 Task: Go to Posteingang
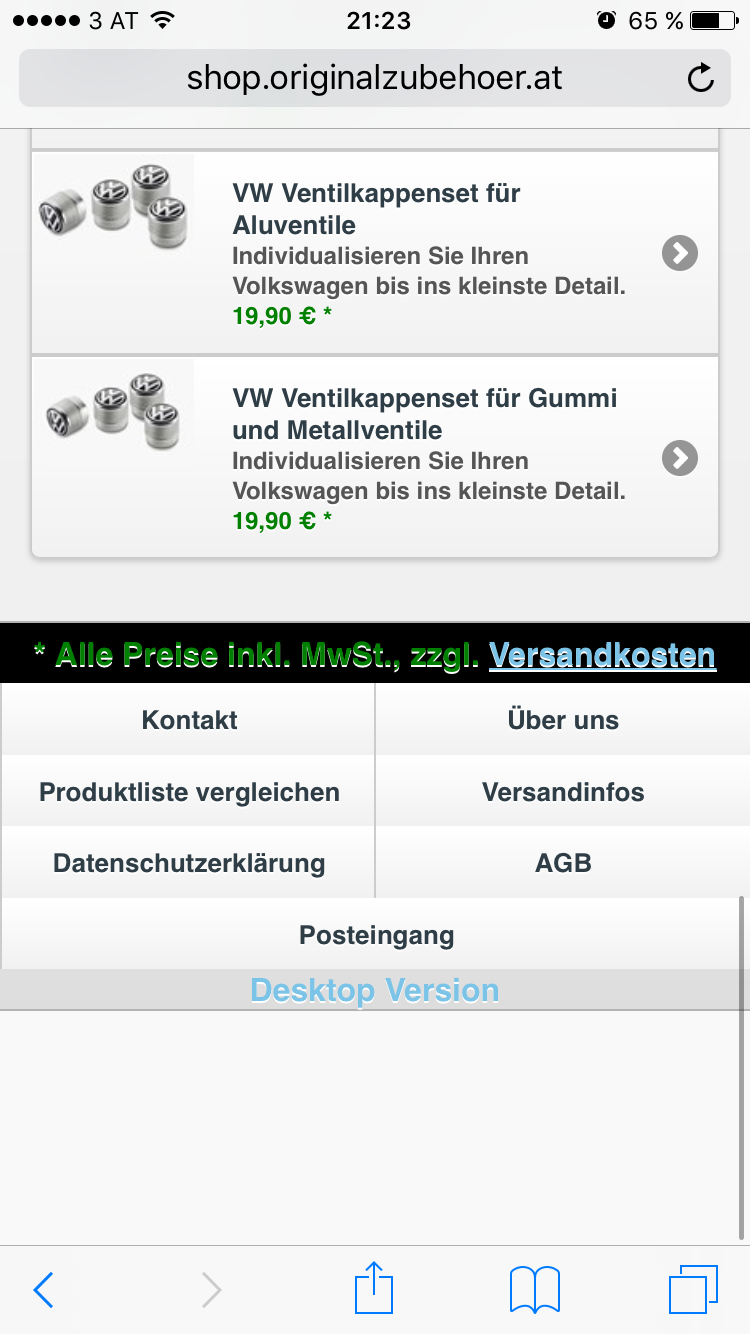click(x=376, y=936)
